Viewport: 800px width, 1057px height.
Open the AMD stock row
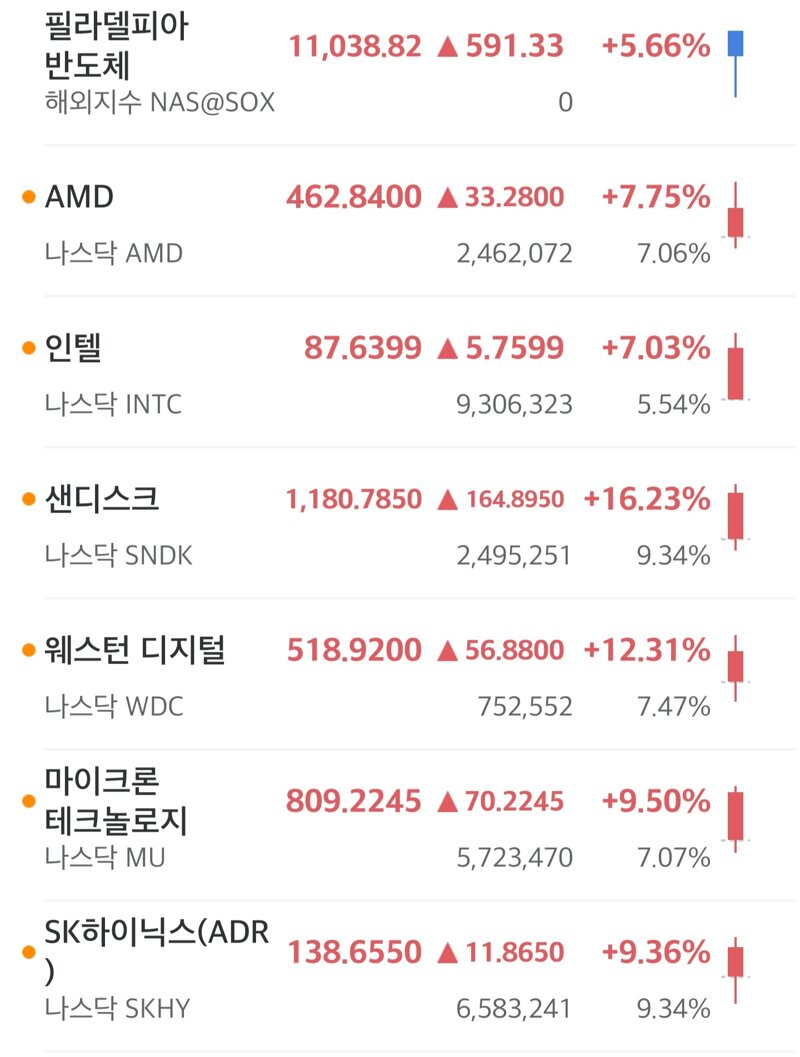point(400,221)
